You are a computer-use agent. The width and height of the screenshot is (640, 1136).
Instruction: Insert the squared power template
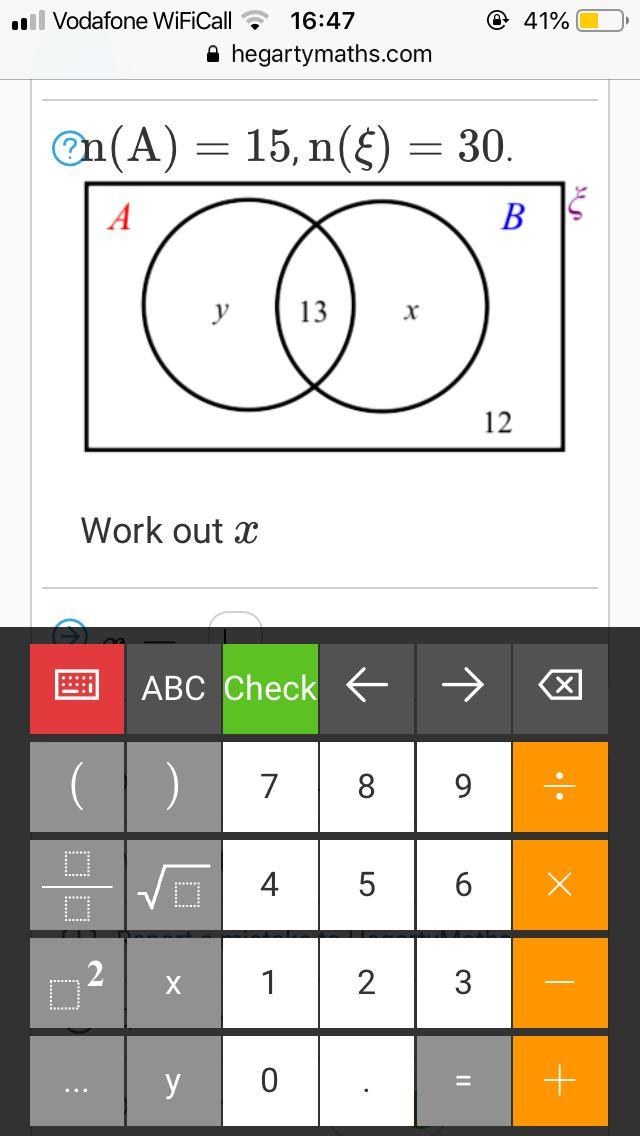pyautogui.click(x=77, y=983)
